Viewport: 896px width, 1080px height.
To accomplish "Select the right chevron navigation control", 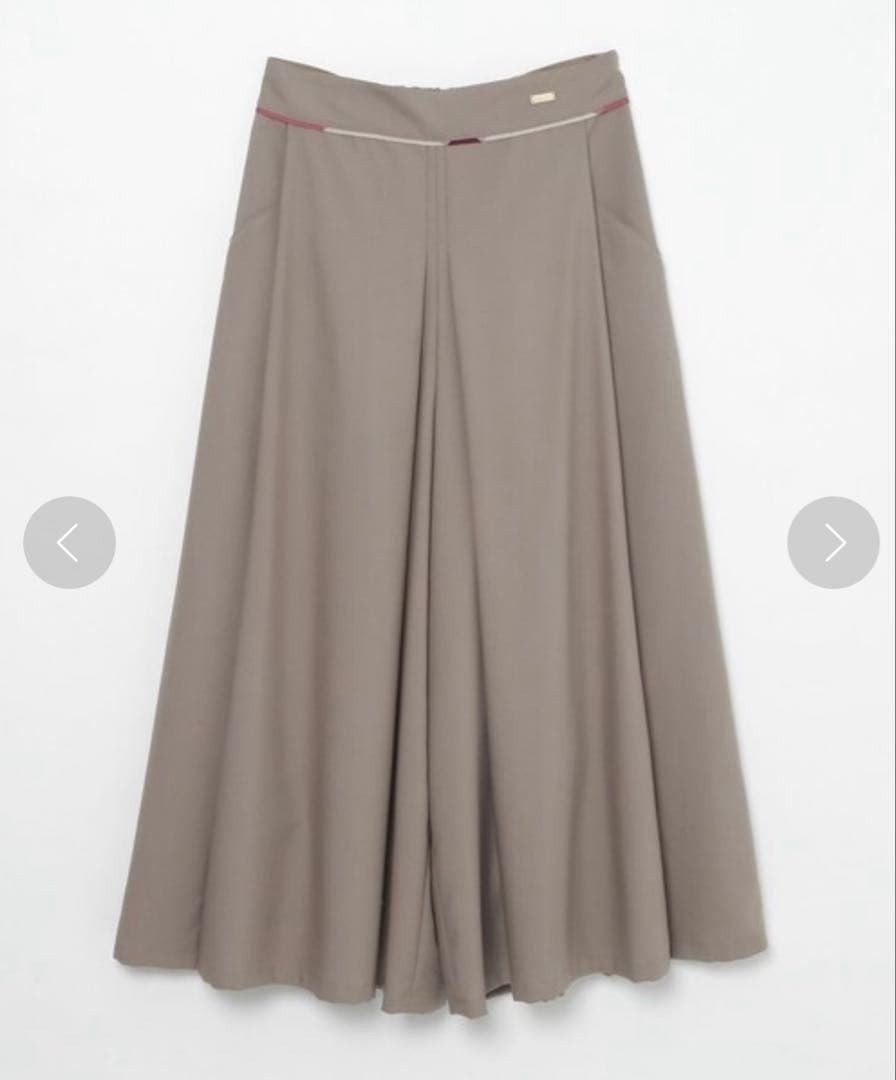I will pos(832,542).
